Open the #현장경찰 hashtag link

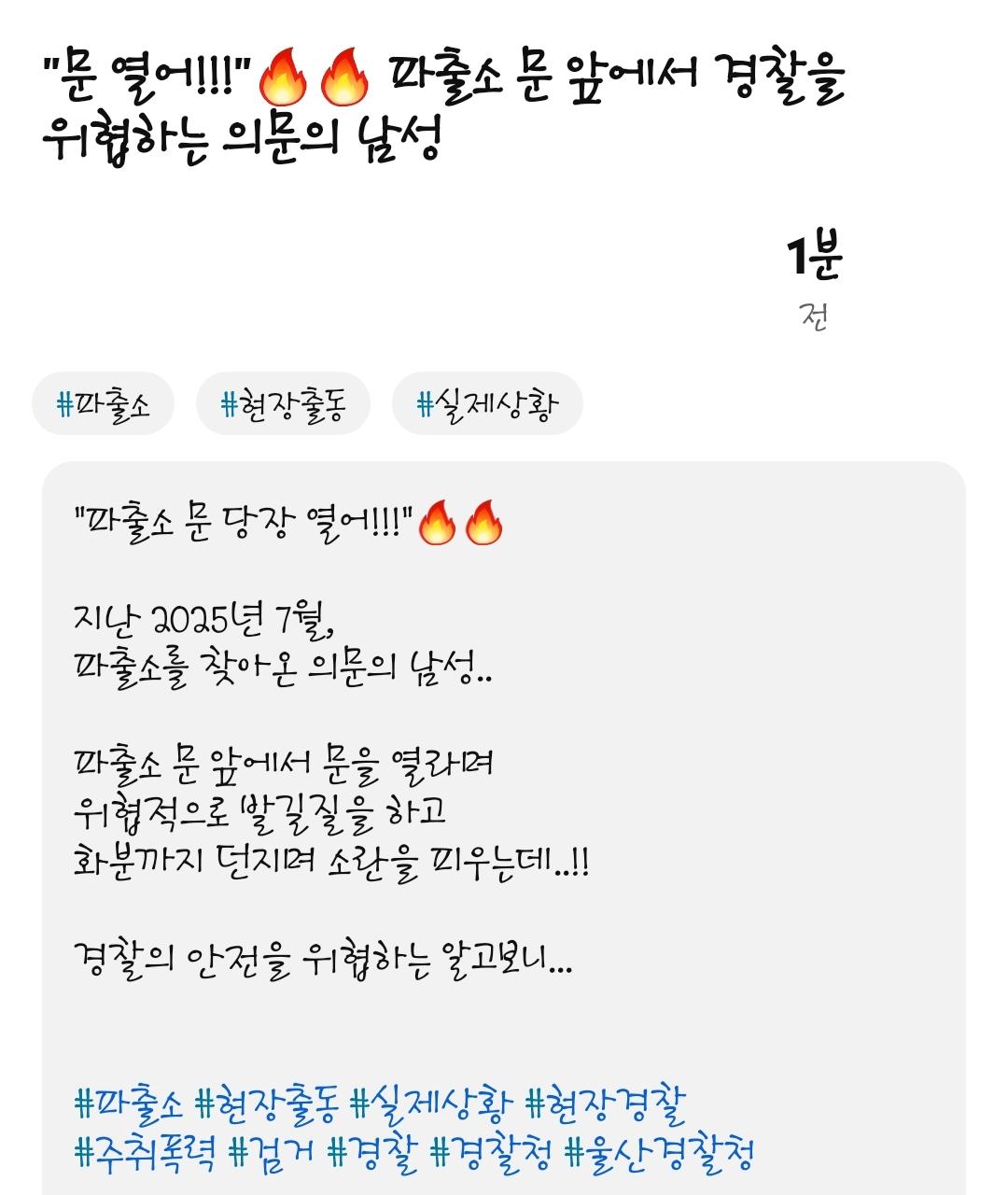(606, 1104)
